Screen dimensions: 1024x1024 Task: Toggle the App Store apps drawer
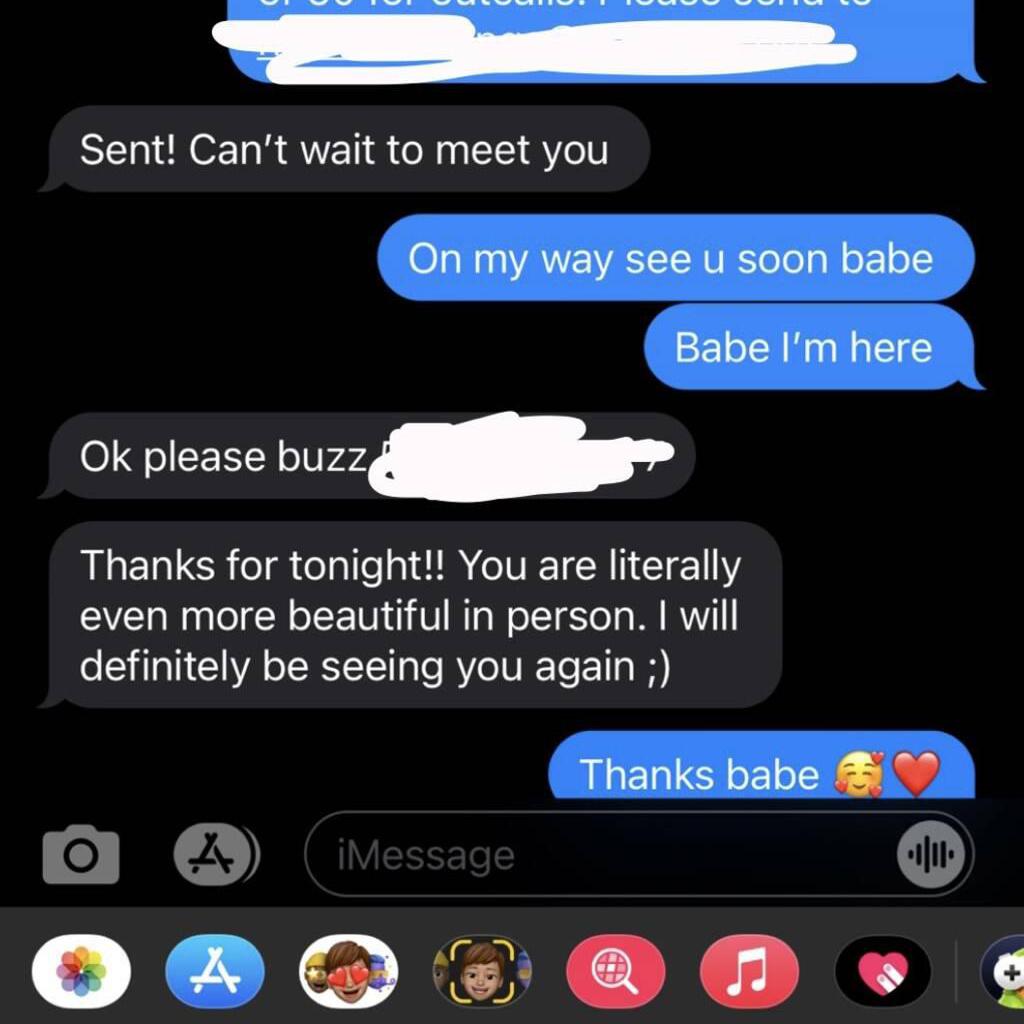215,854
